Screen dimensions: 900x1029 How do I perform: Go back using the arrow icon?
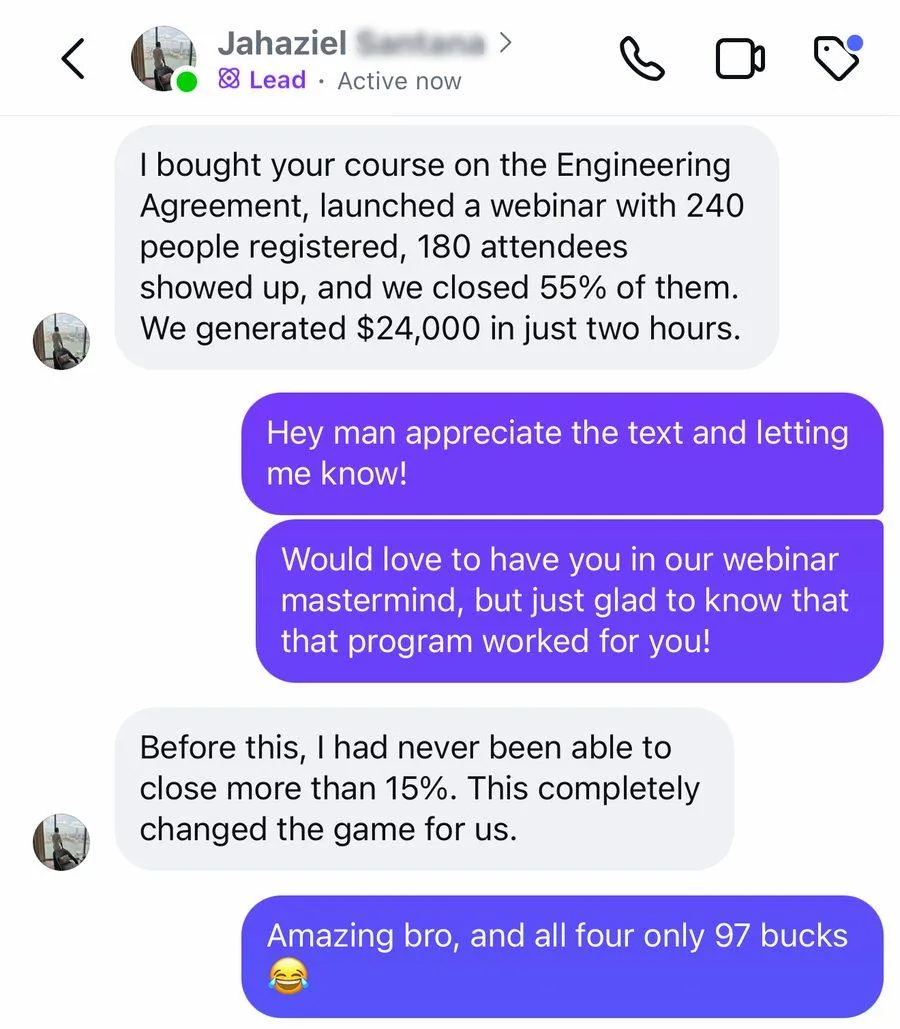pos(73,58)
